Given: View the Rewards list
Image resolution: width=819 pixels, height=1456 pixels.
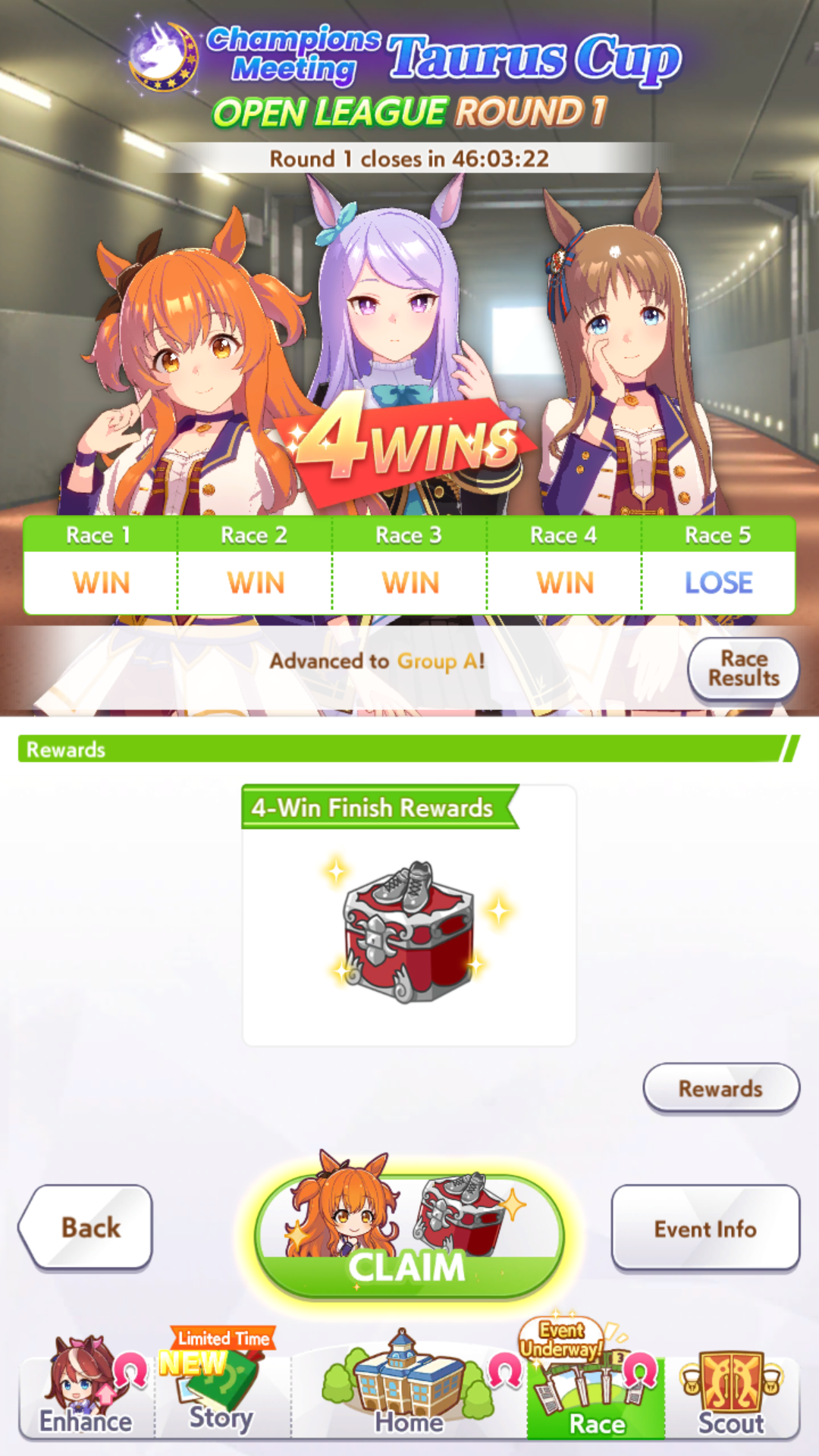Looking at the screenshot, I should coord(720,1089).
